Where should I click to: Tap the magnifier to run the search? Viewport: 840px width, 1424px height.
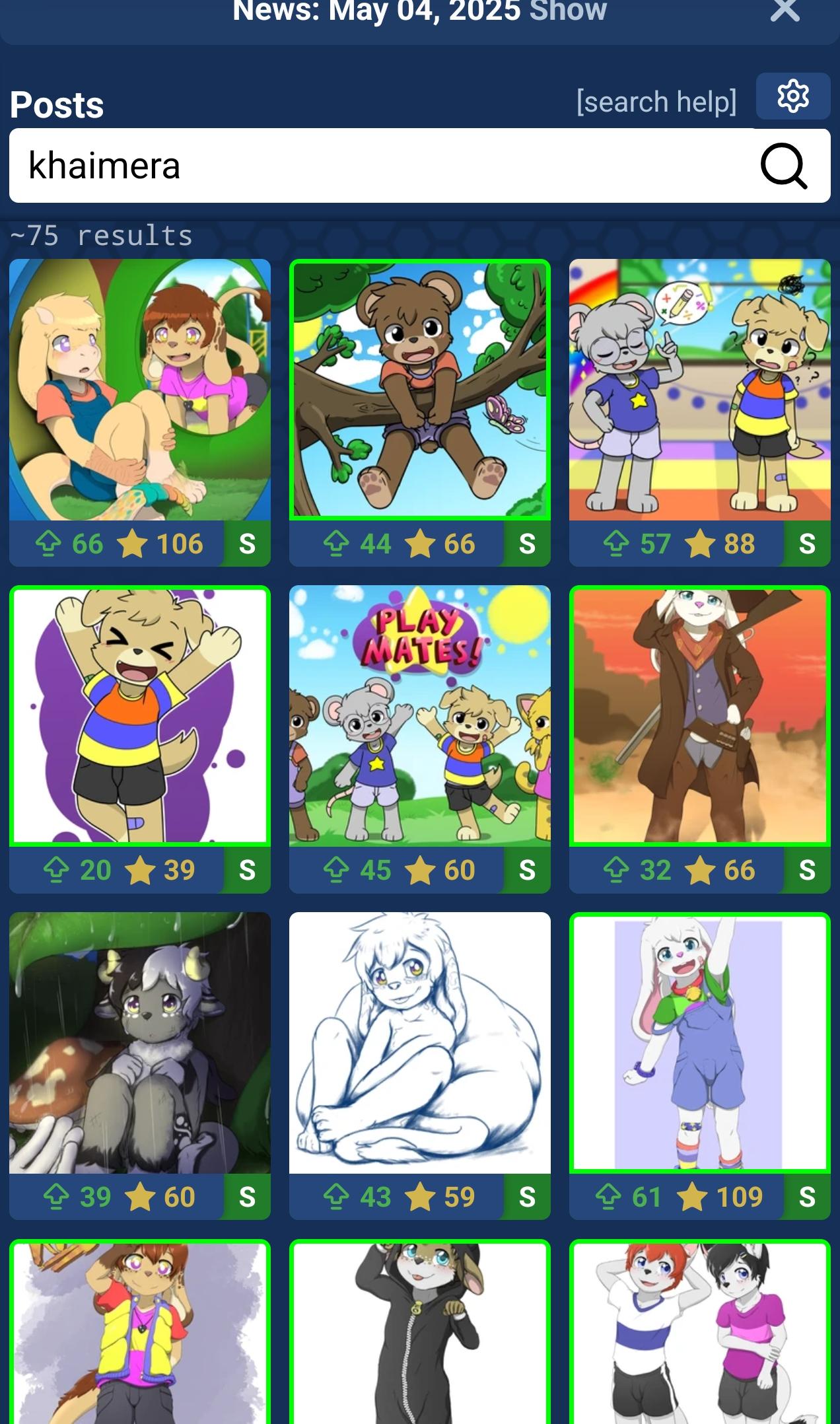click(783, 166)
